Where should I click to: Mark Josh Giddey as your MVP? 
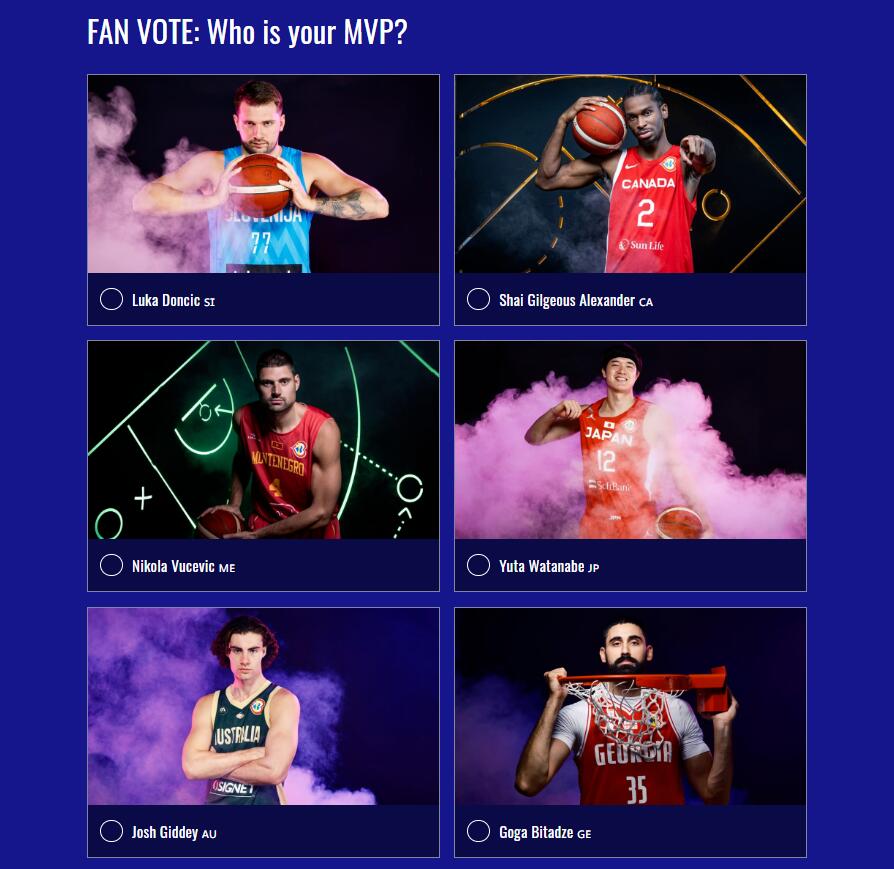(x=111, y=831)
